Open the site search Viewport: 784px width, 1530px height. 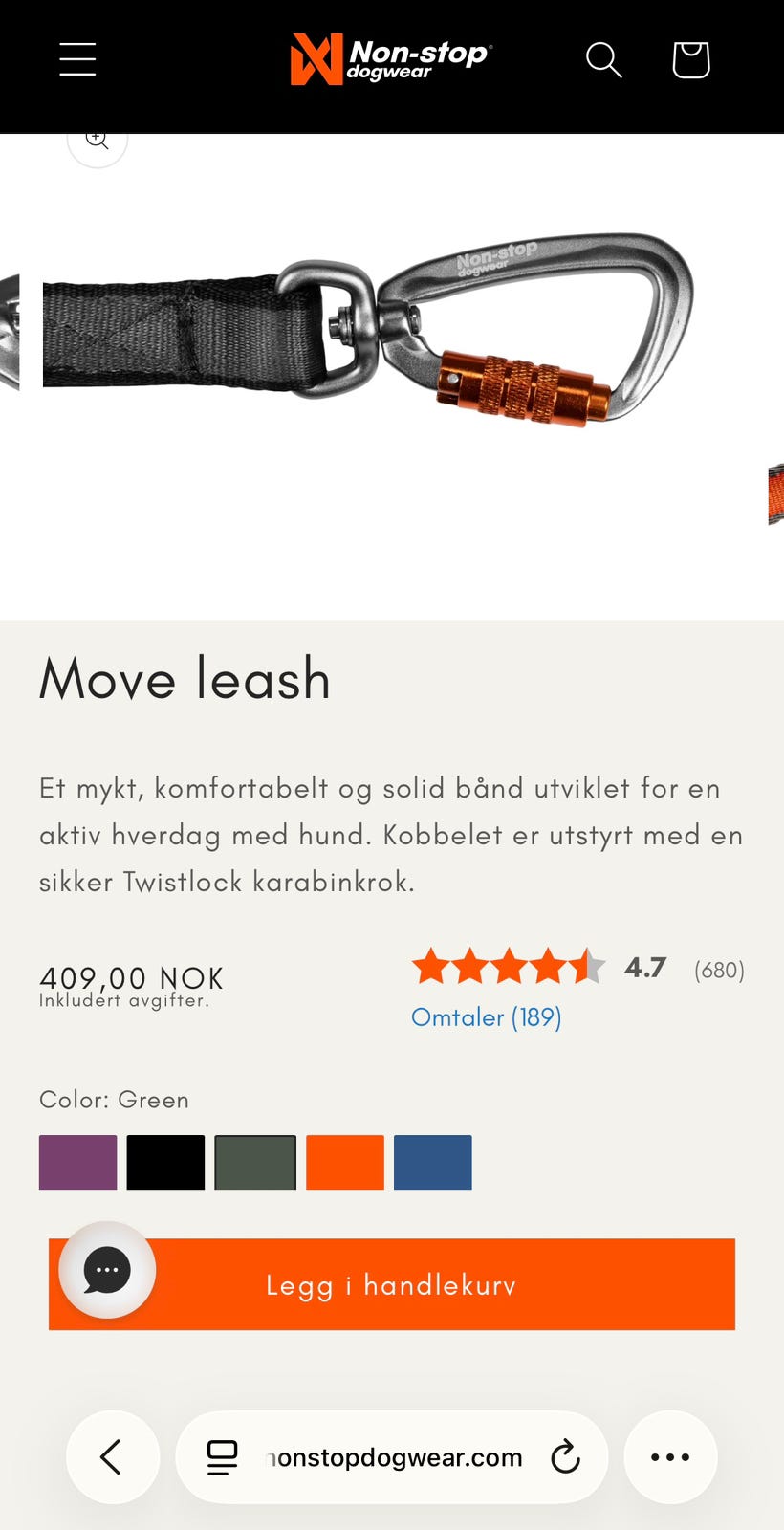[603, 59]
